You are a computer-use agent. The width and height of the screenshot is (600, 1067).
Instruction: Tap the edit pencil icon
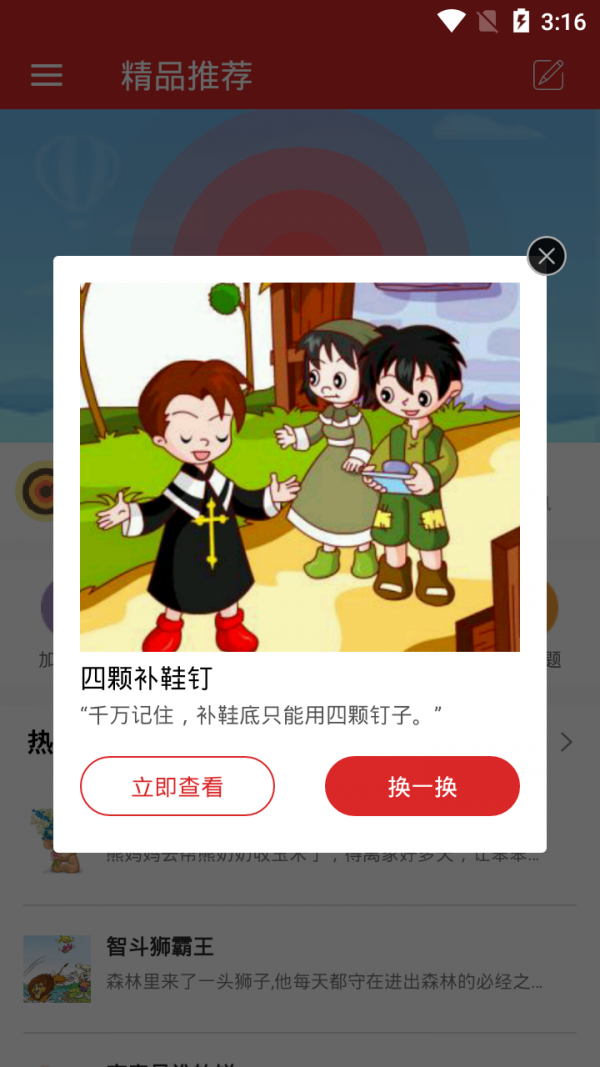click(x=548, y=75)
